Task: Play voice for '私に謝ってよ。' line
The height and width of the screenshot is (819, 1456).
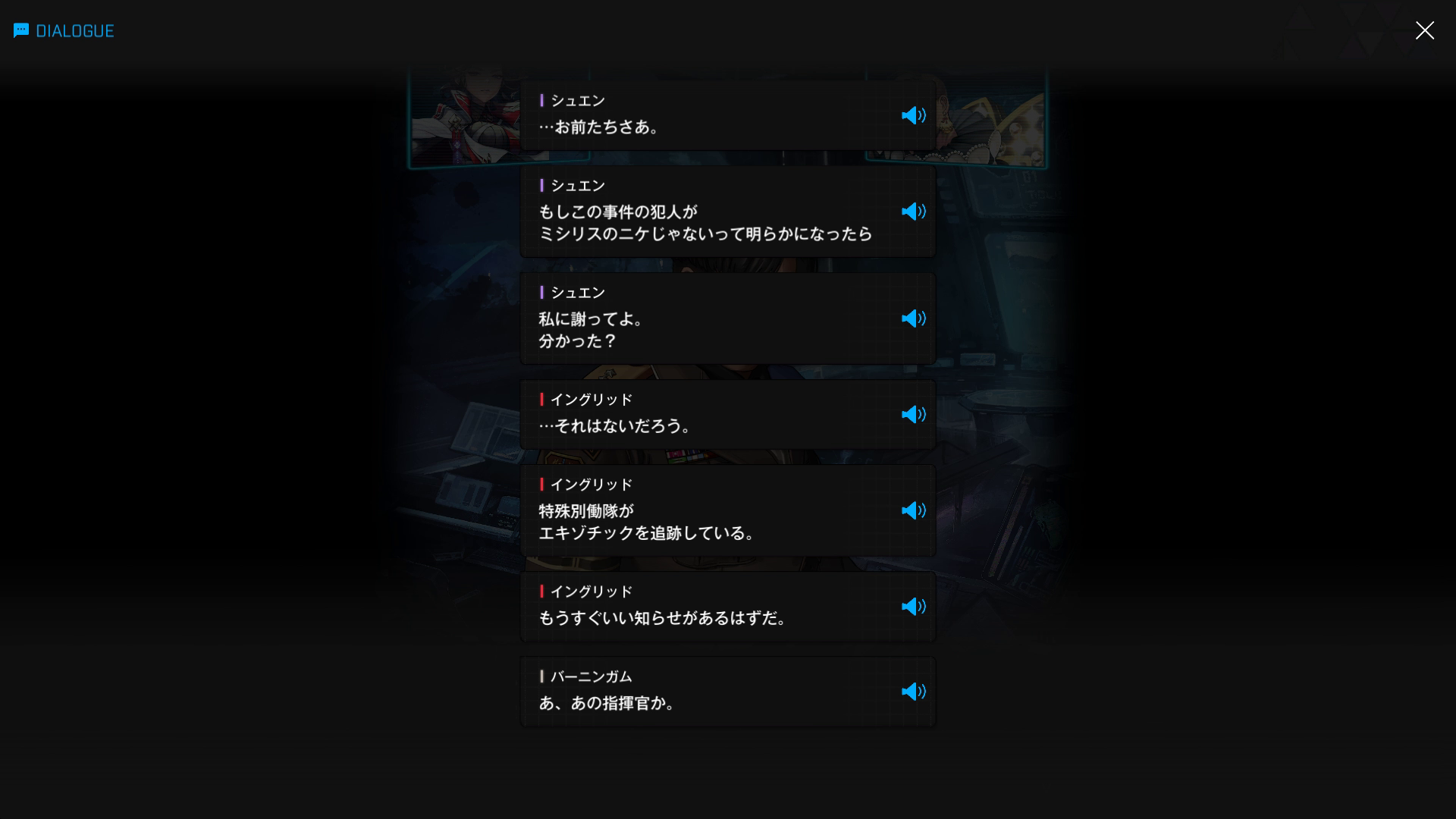Action: click(913, 318)
